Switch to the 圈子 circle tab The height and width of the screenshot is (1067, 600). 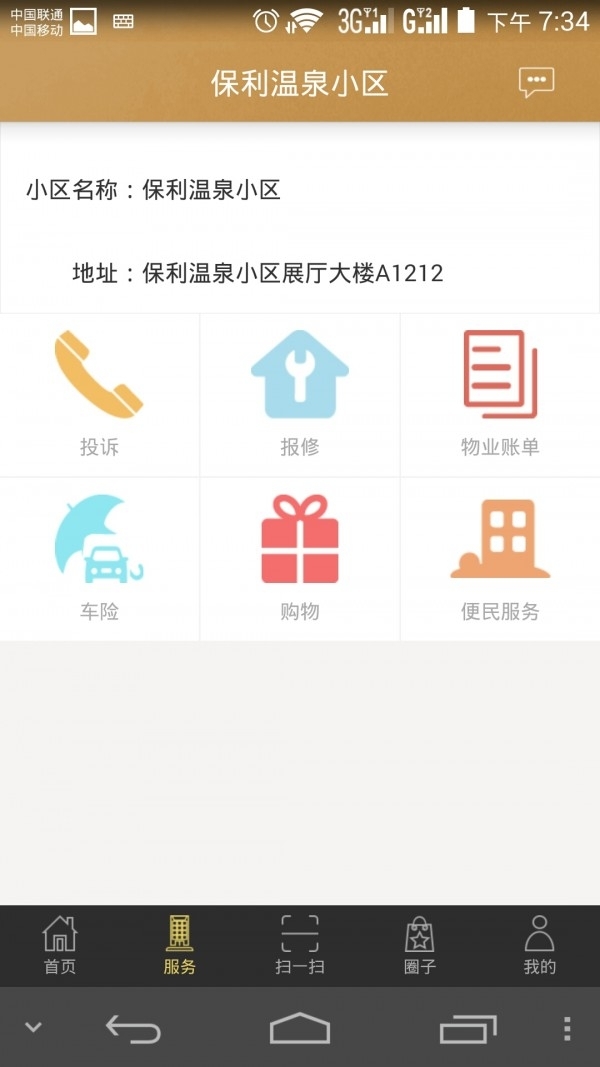[420, 945]
